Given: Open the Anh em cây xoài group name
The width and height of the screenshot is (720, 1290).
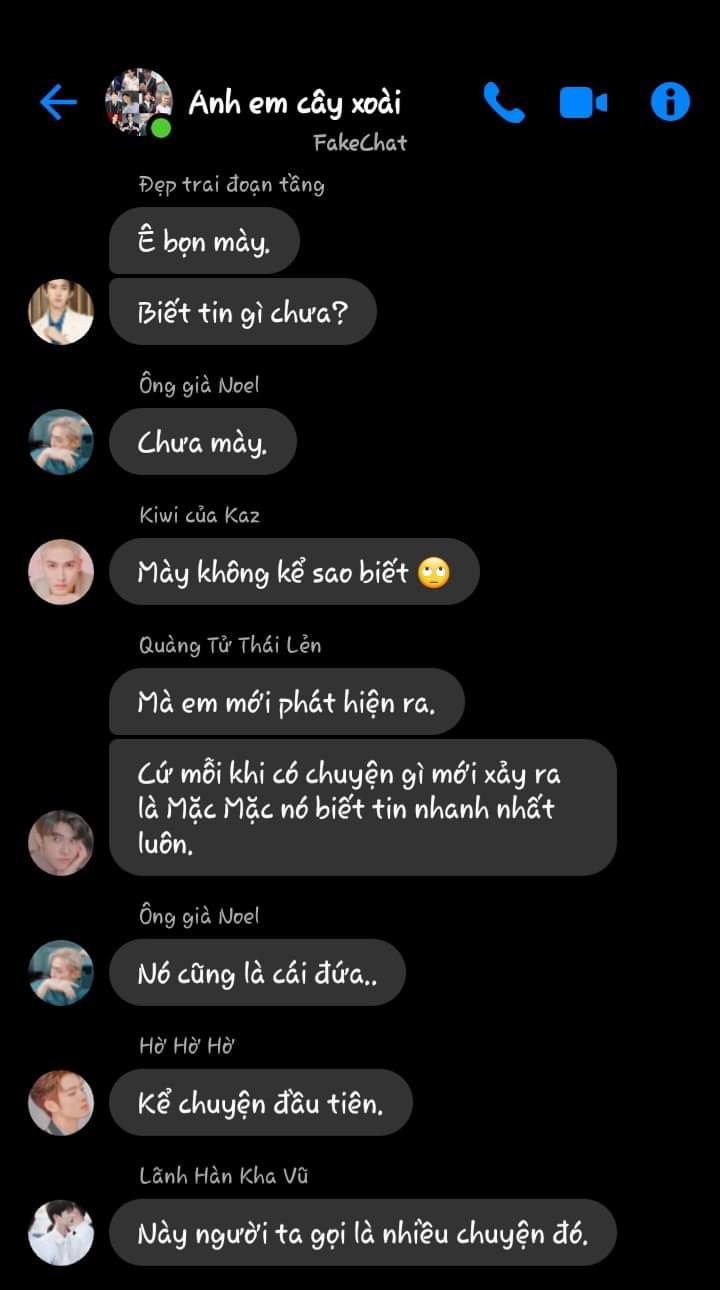Looking at the screenshot, I should (295, 102).
